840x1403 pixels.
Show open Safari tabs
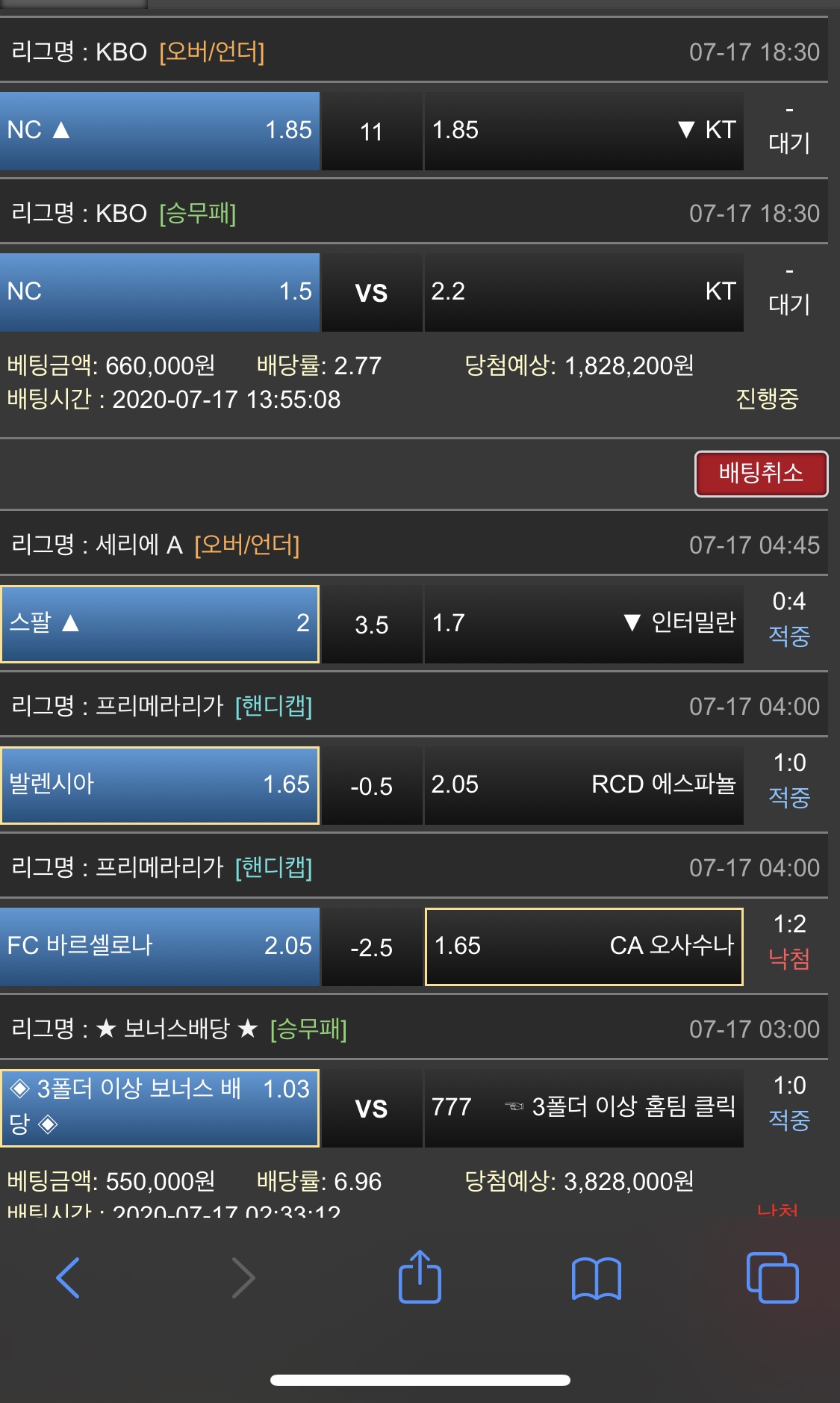tap(772, 1277)
